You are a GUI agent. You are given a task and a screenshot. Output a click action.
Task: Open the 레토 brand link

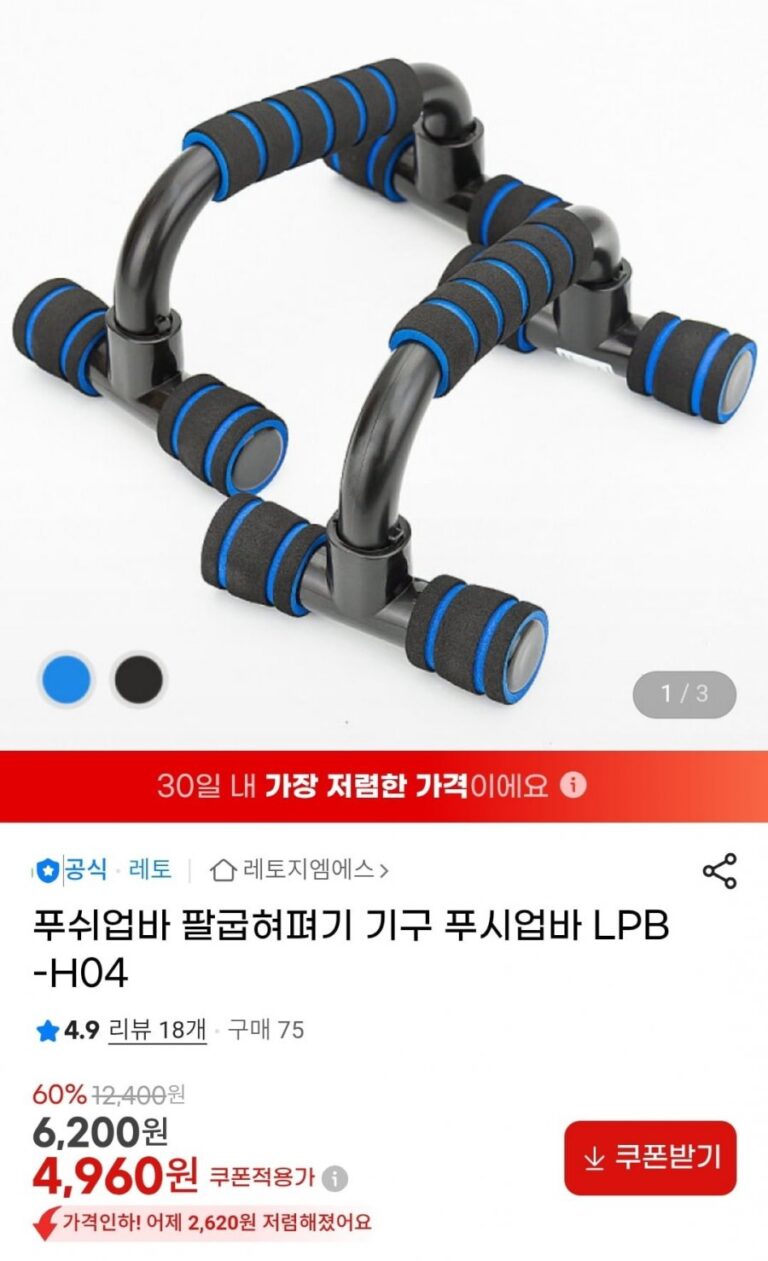[x=151, y=869]
